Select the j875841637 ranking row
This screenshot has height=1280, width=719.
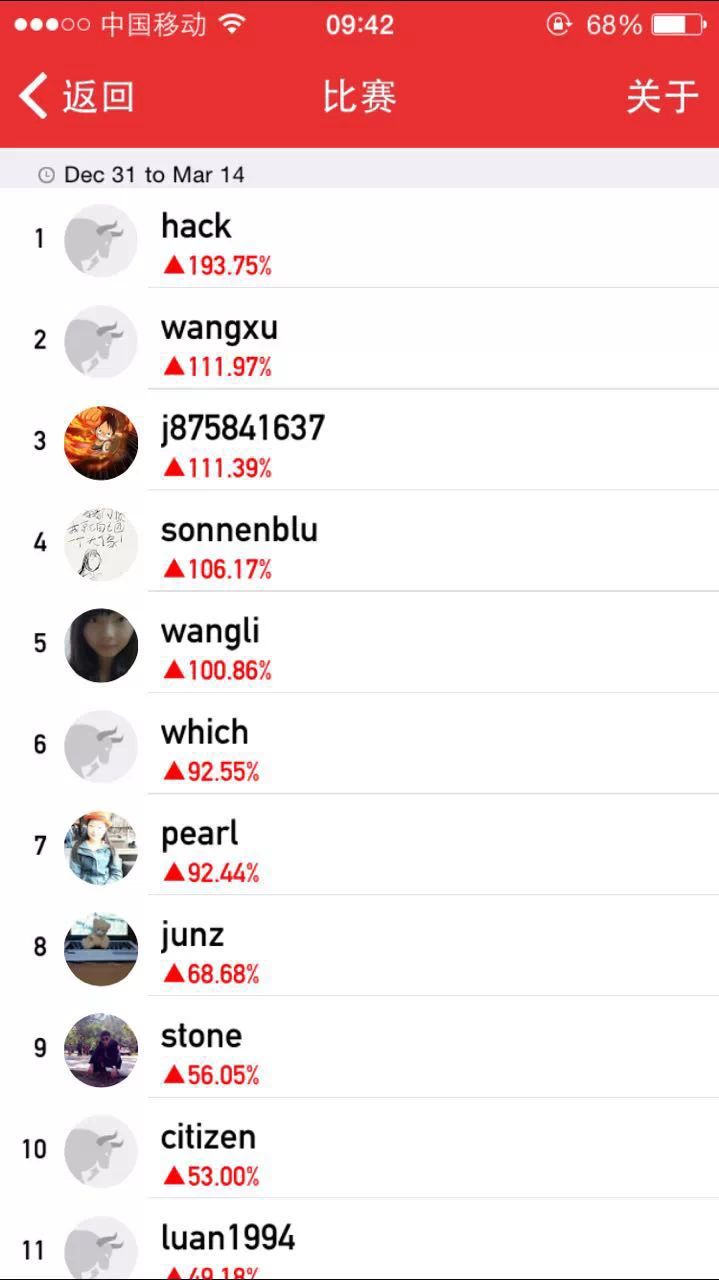(360, 442)
